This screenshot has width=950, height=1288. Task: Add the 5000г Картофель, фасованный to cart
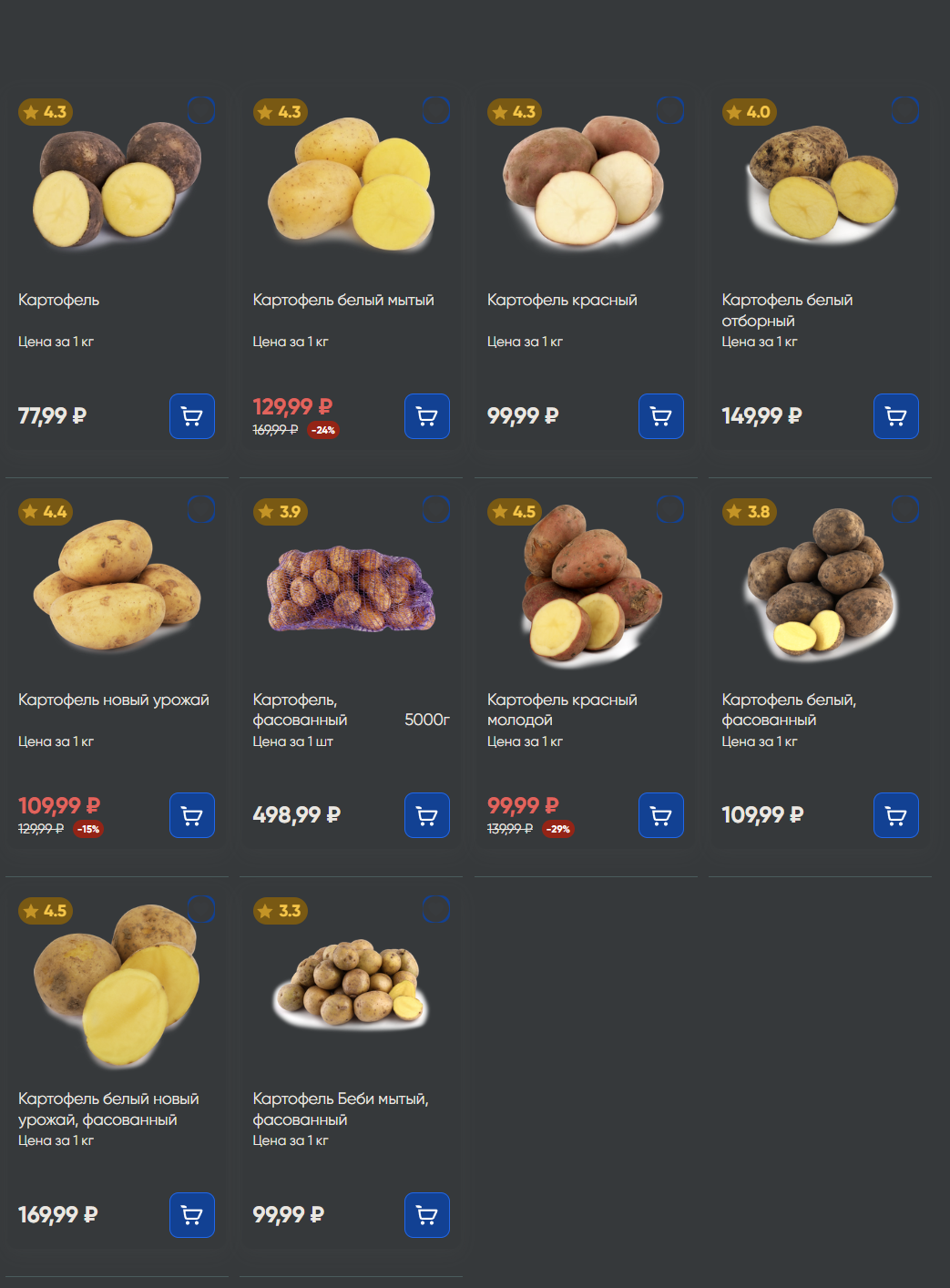tap(426, 815)
